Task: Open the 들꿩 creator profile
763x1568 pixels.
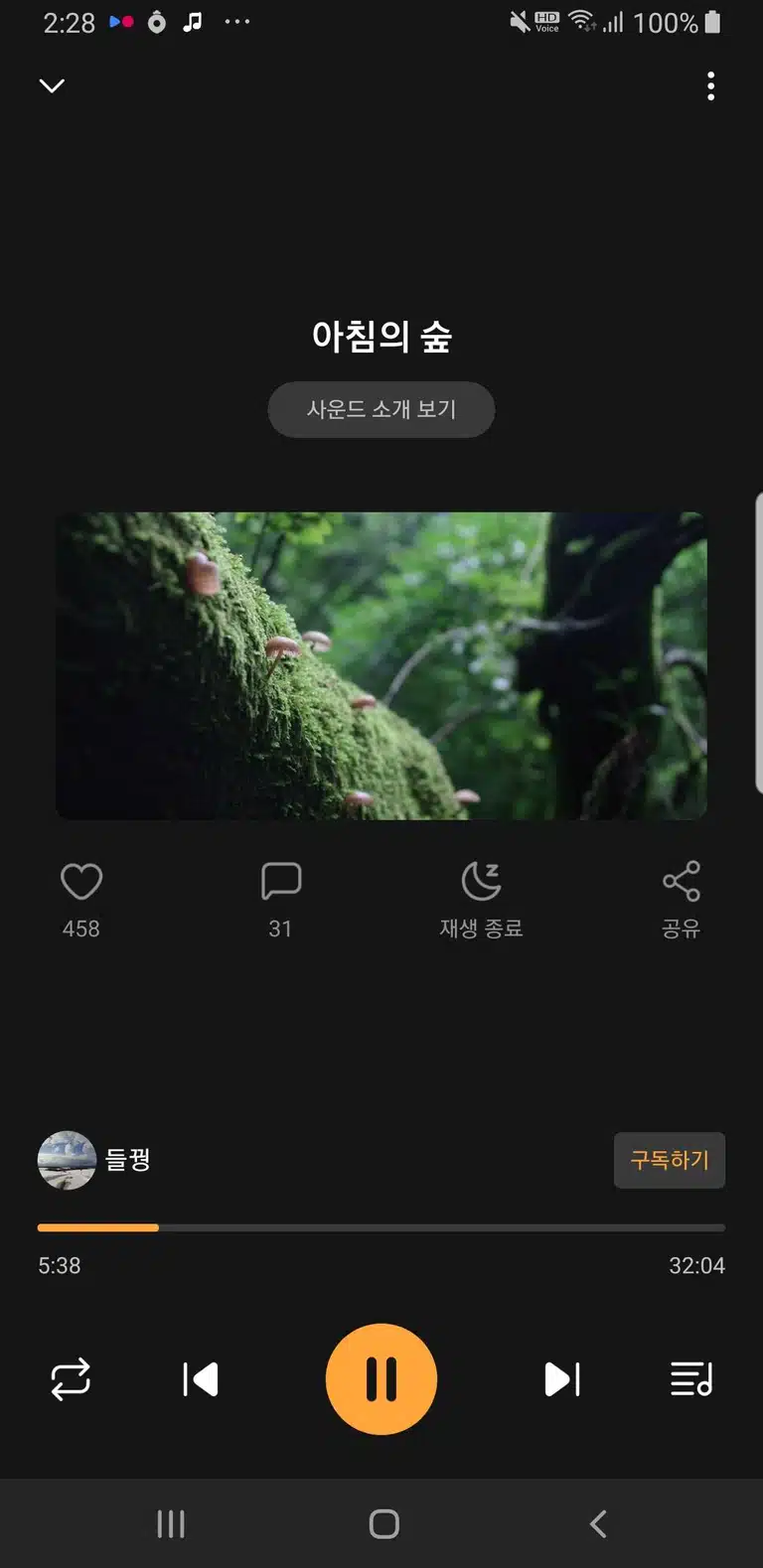Action: click(x=94, y=1160)
